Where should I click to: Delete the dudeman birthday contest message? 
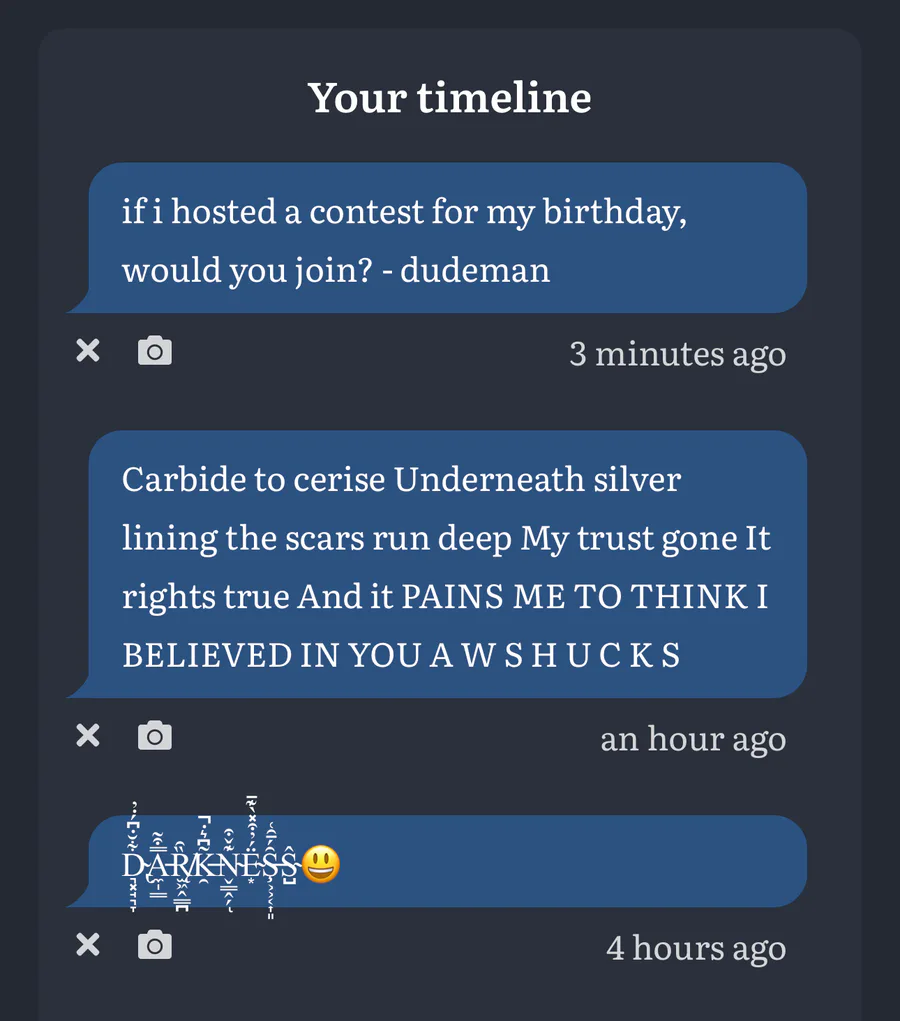point(88,351)
